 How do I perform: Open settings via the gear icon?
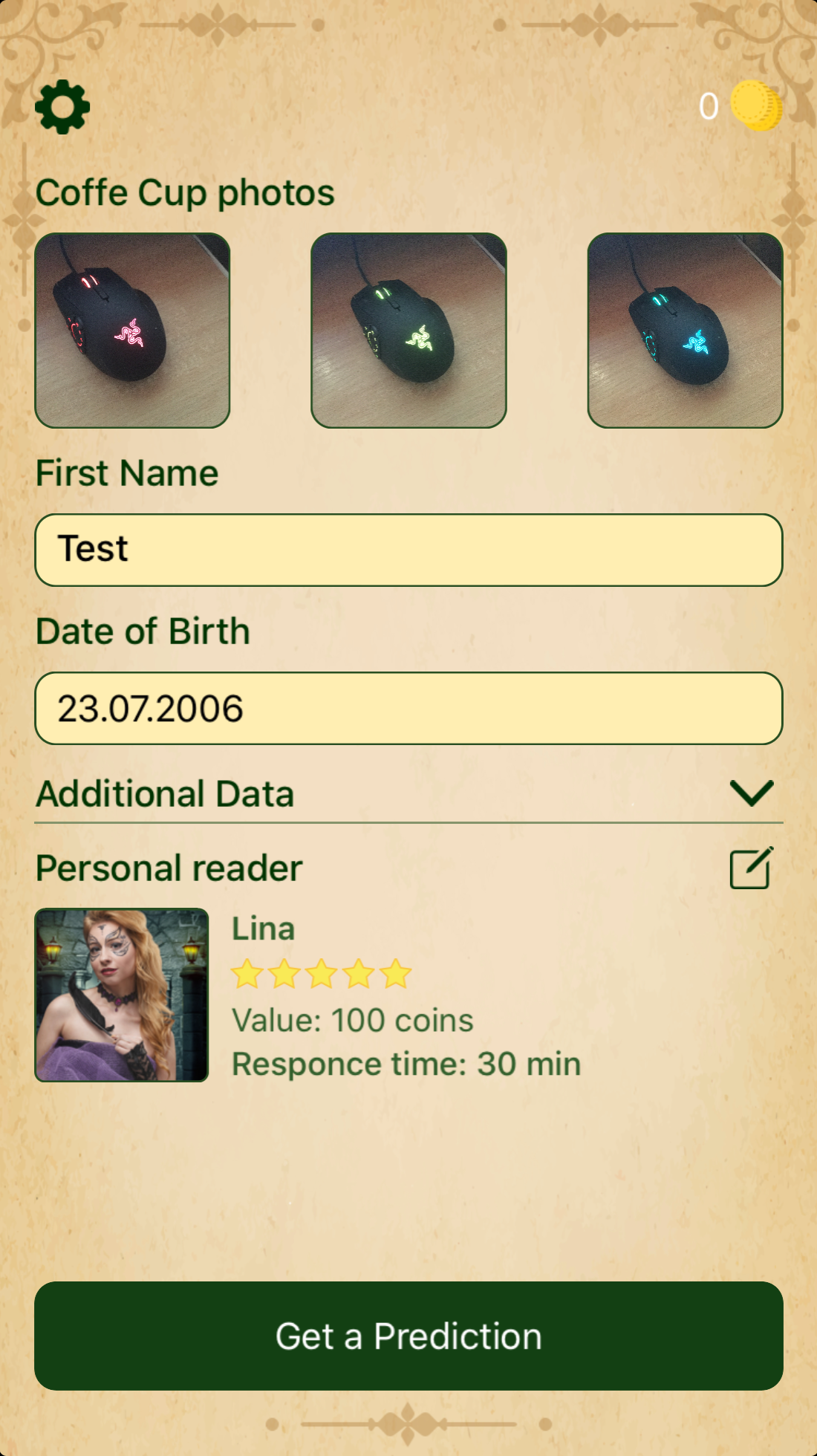coord(62,107)
